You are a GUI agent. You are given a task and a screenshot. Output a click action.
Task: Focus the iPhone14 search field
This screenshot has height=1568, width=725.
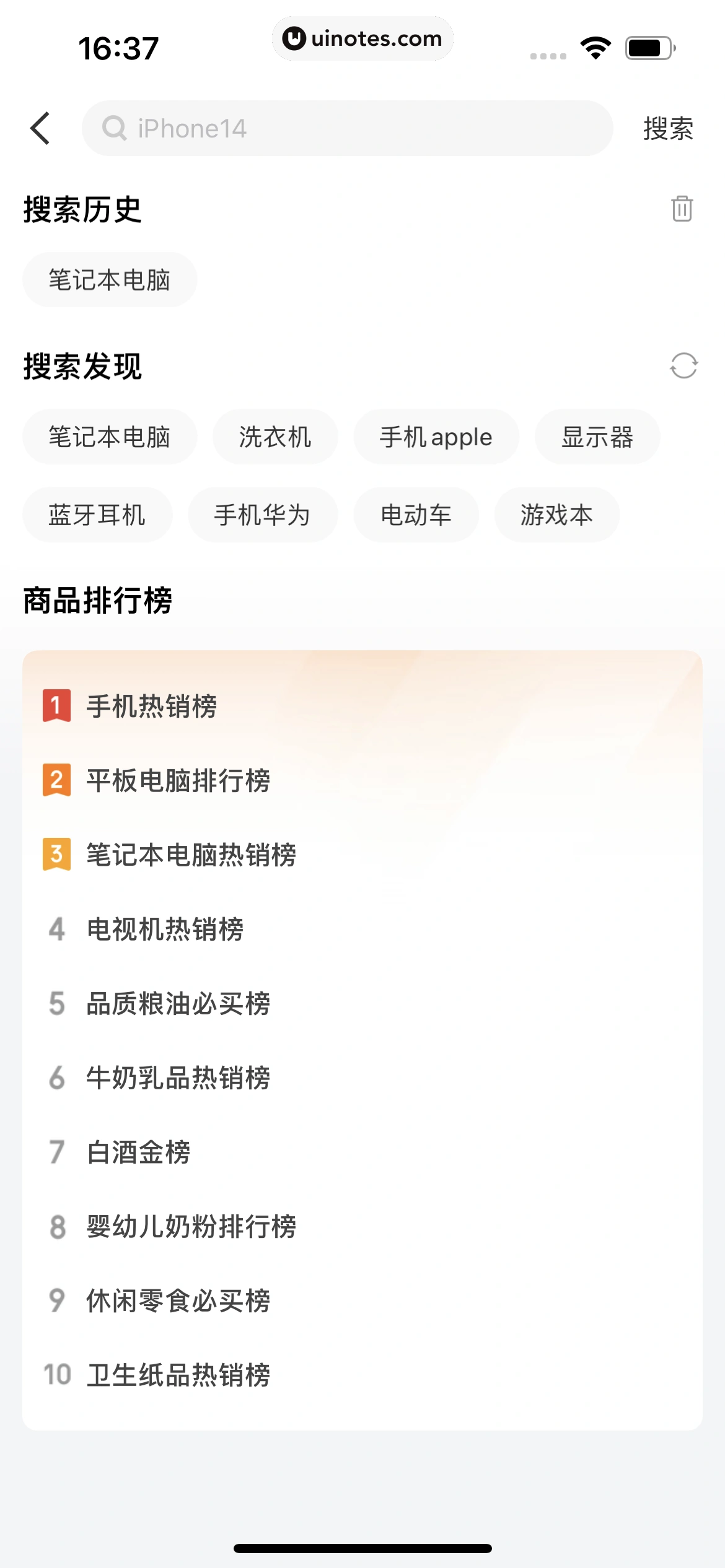[x=347, y=128]
